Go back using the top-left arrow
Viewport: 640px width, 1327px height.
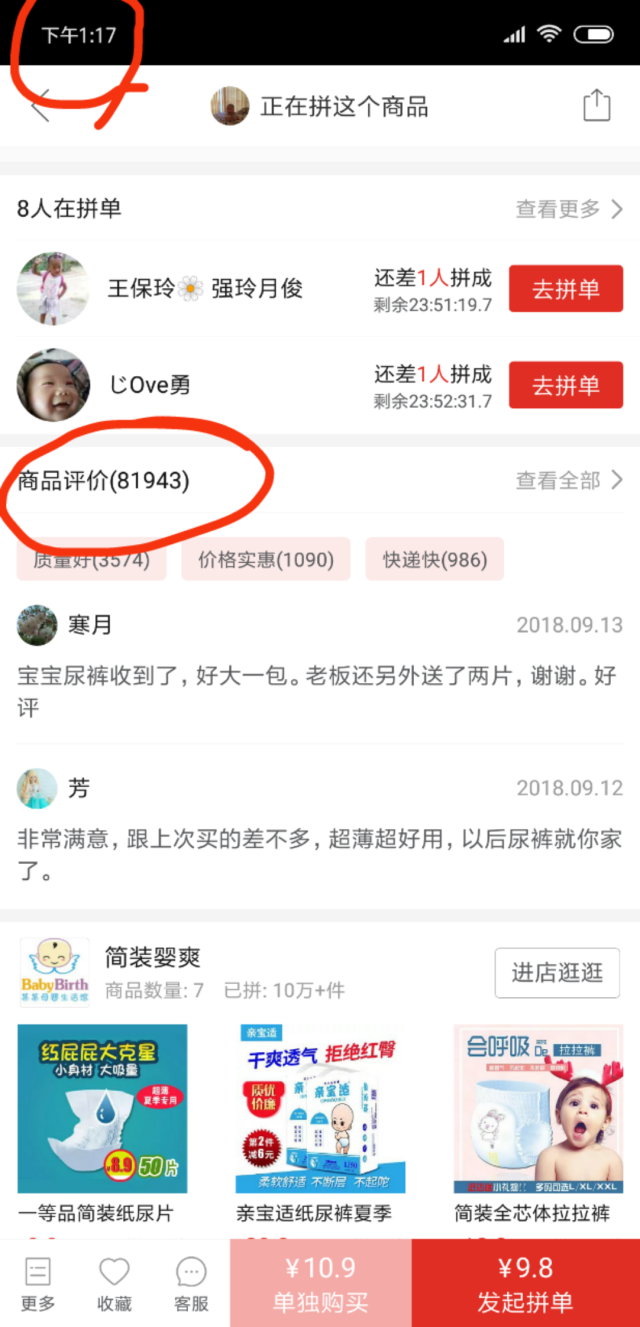pos(41,106)
